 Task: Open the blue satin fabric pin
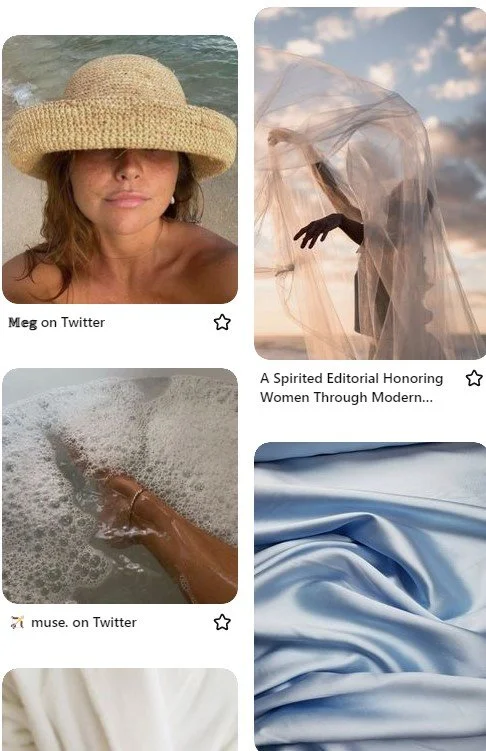tap(370, 596)
